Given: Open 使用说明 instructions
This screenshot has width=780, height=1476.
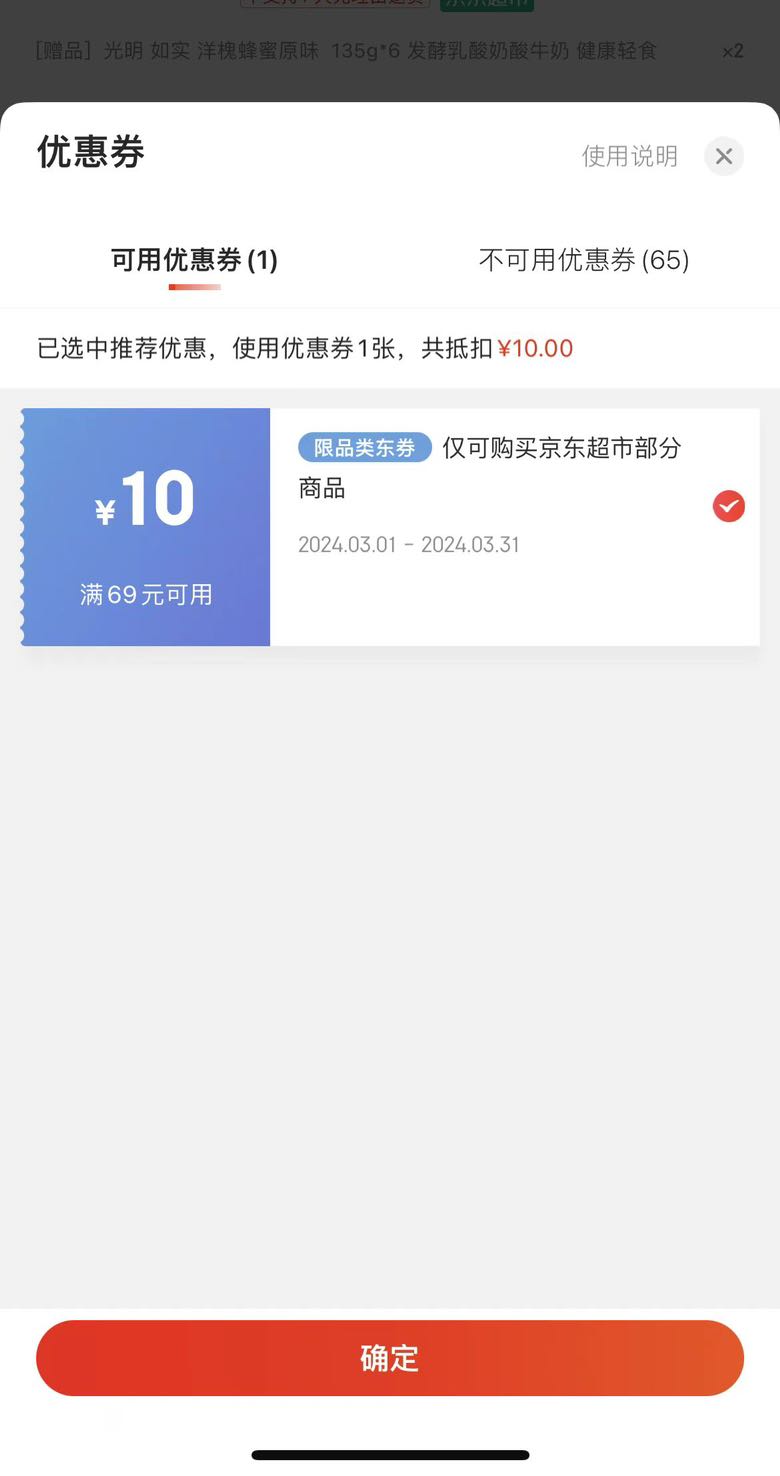Looking at the screenshot, I should point(628,156).
